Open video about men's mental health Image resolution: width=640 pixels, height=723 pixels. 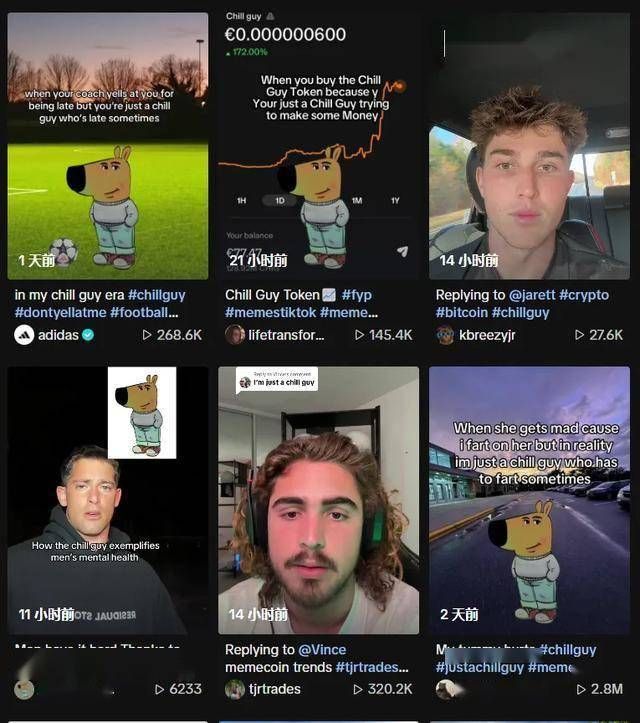click(107, 500)
